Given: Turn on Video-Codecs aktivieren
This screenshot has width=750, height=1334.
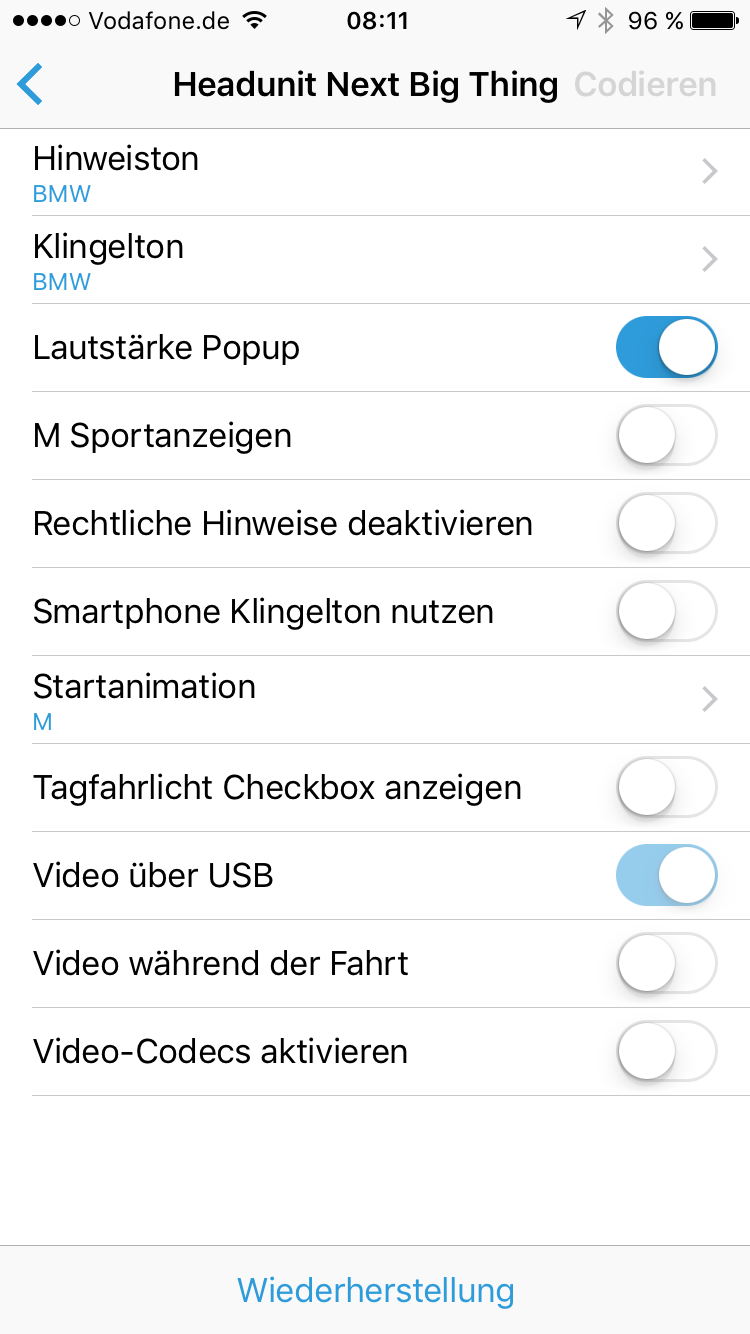Looking at the screenshot, I should (667, 1052).
